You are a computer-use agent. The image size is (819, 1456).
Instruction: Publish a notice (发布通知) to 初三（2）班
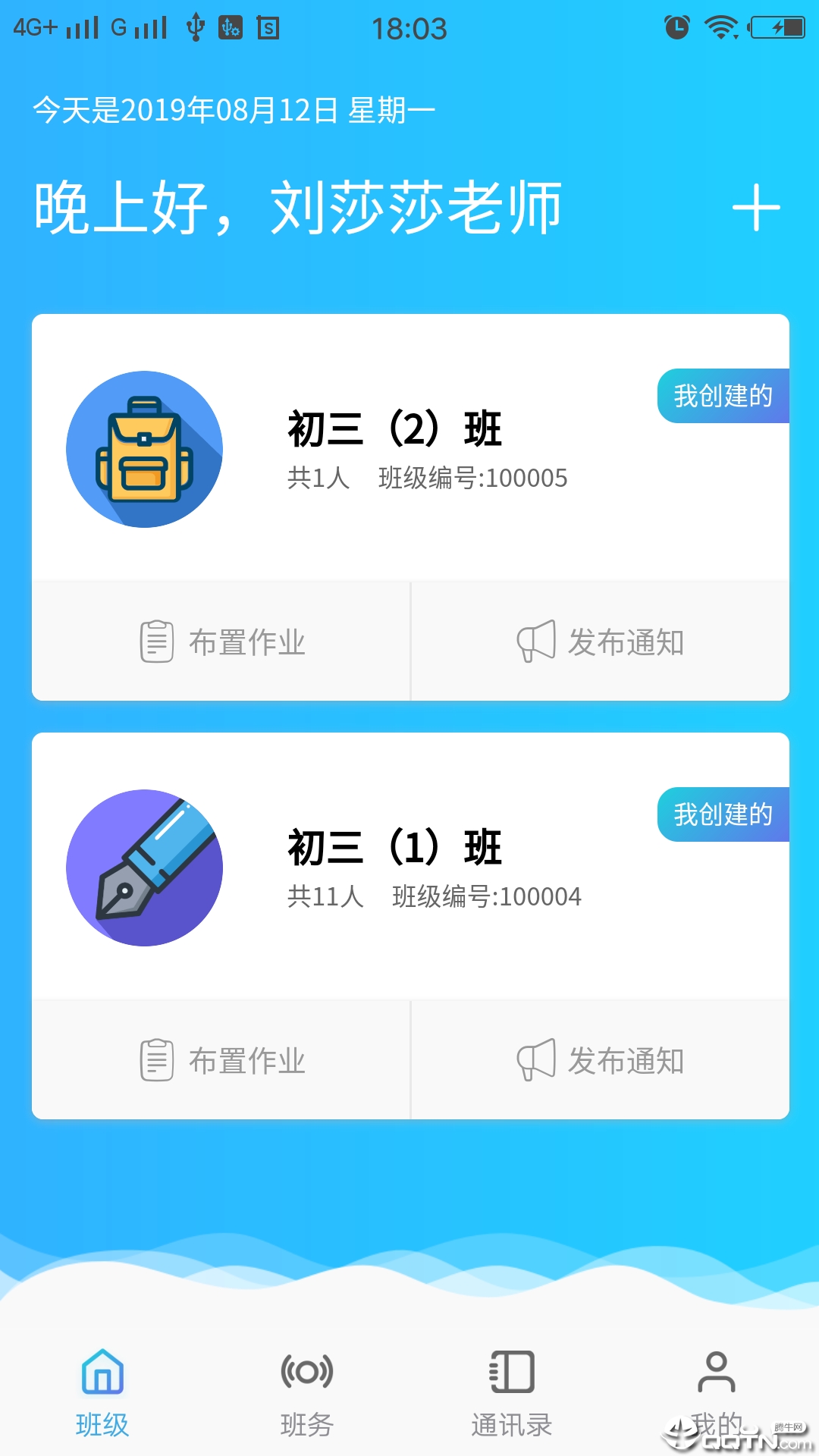(600, 642)
